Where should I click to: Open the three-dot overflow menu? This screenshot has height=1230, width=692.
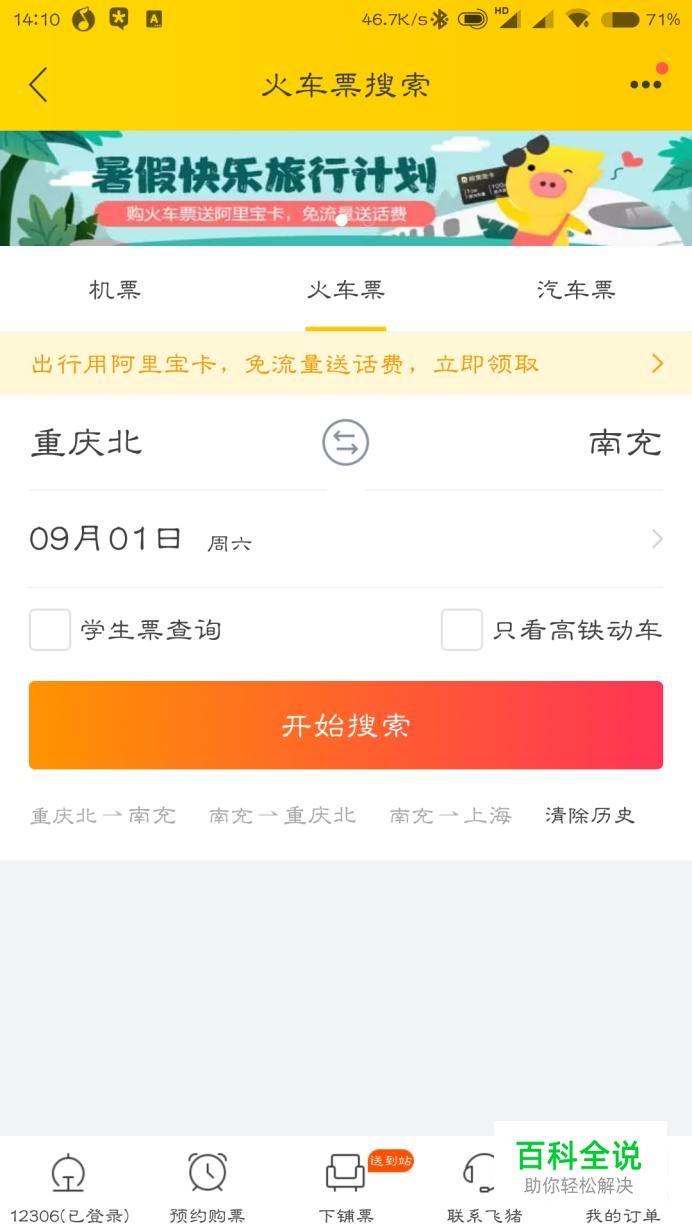646,84
